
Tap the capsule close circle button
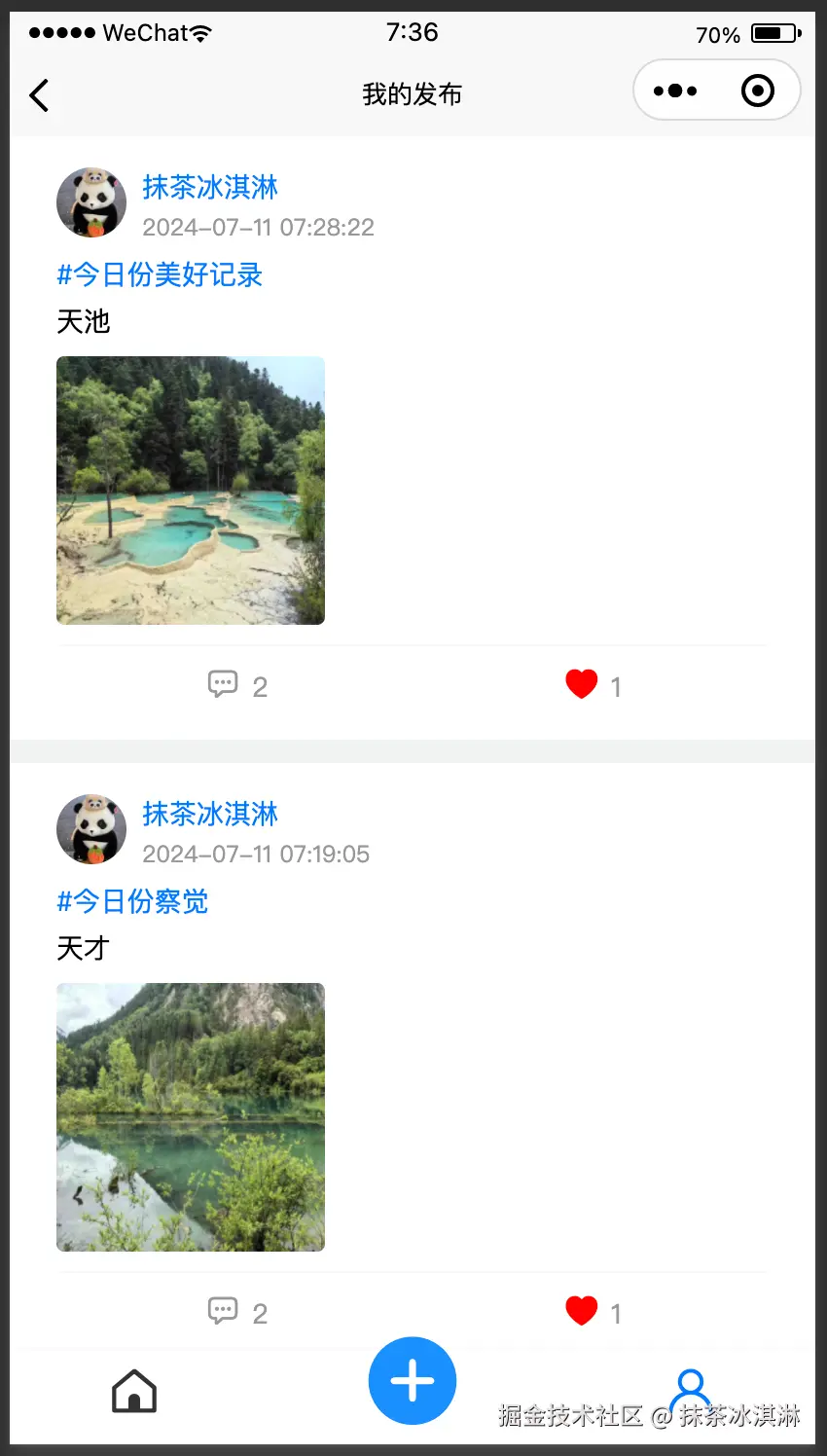pyautogui.click(x=757, y=90)
